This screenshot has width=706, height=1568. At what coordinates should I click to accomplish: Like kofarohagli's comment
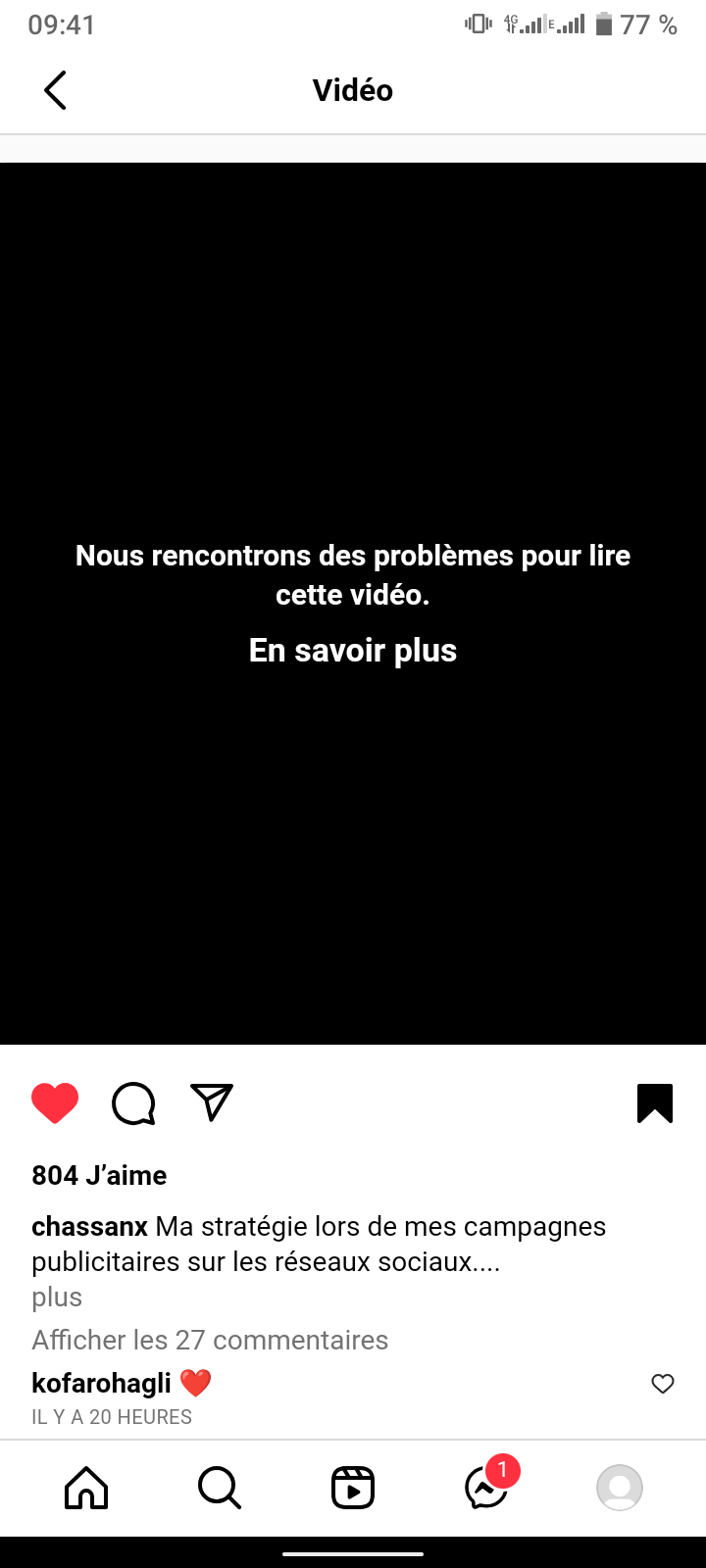pyautogui.click(x=663, y=1384)
